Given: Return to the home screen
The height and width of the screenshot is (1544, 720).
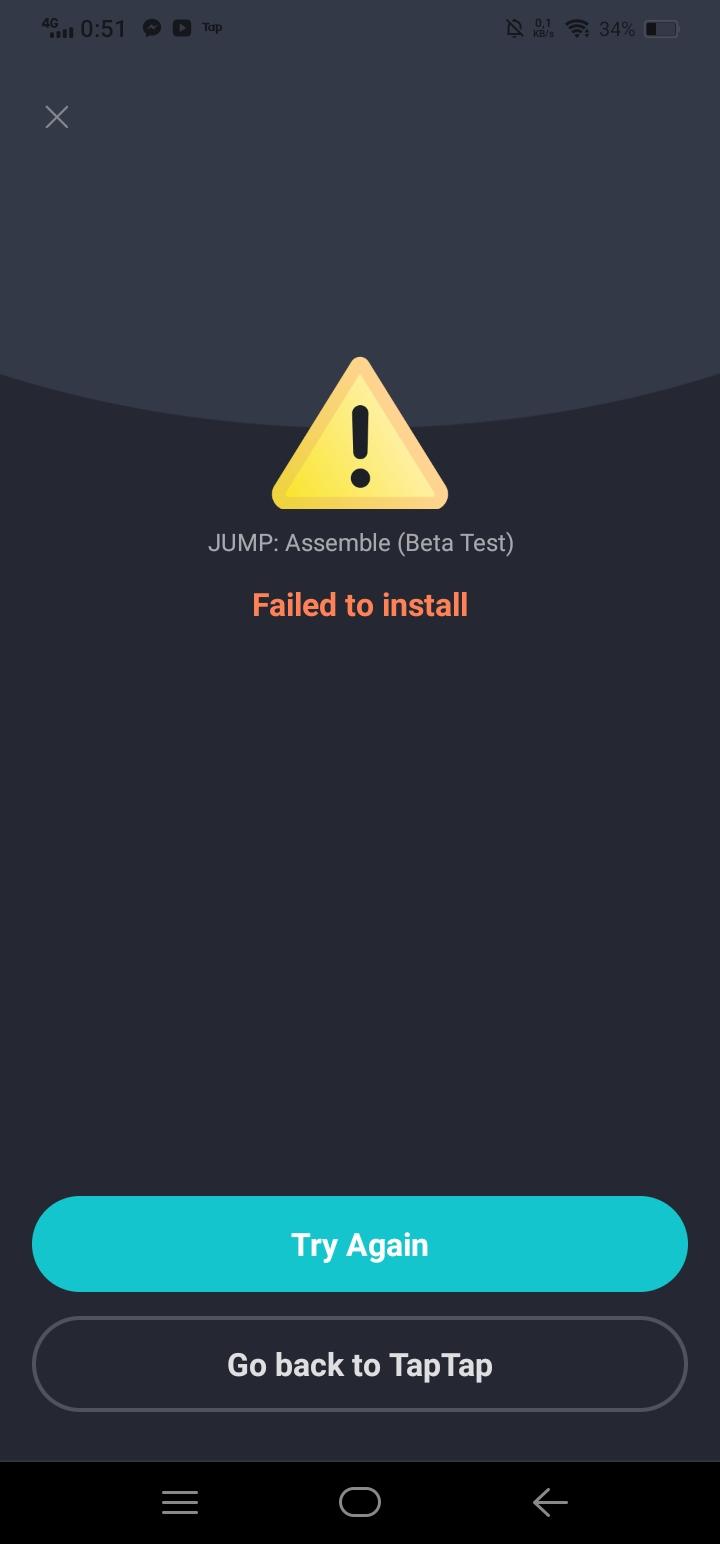Looking at the screenshot, I should pos(360,1502).
